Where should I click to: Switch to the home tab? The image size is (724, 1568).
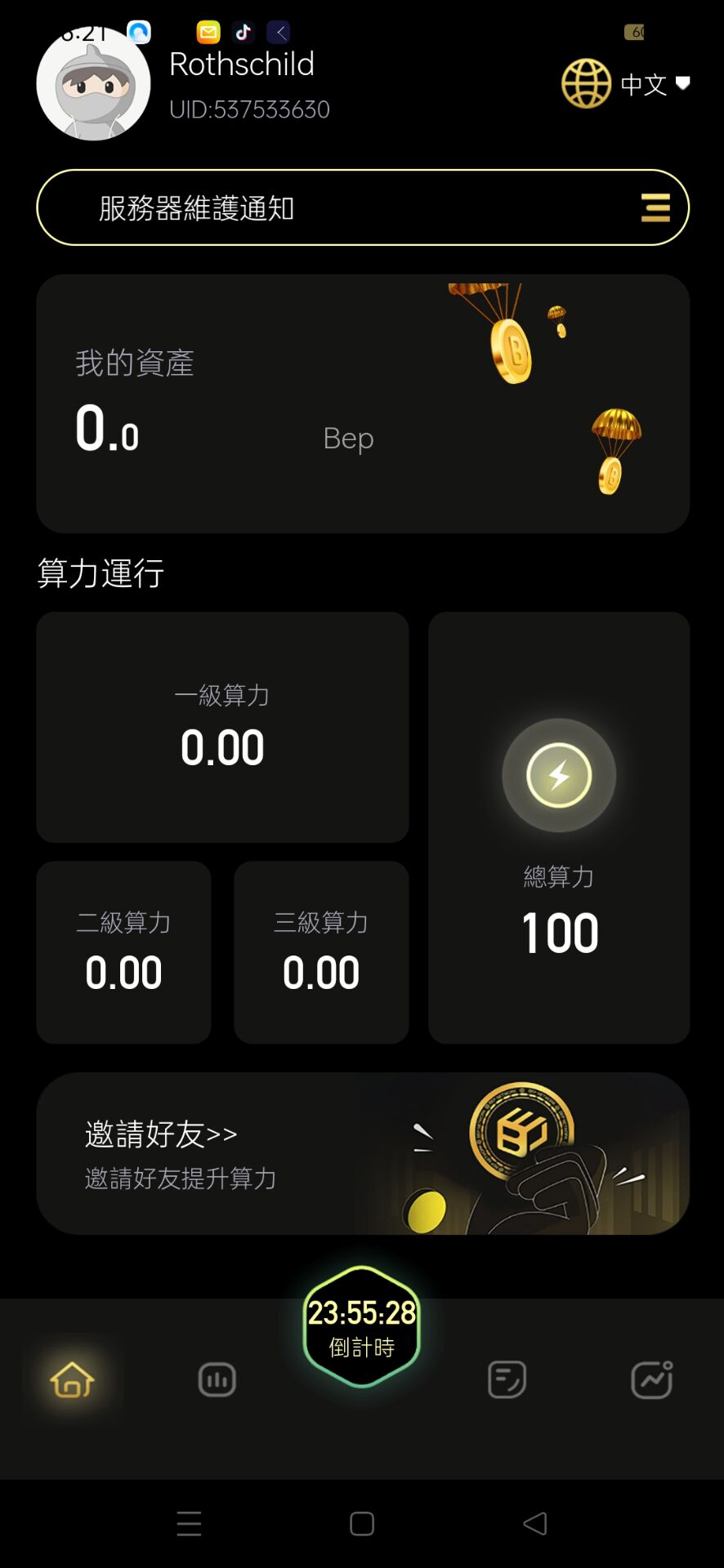coord(73,1380)
